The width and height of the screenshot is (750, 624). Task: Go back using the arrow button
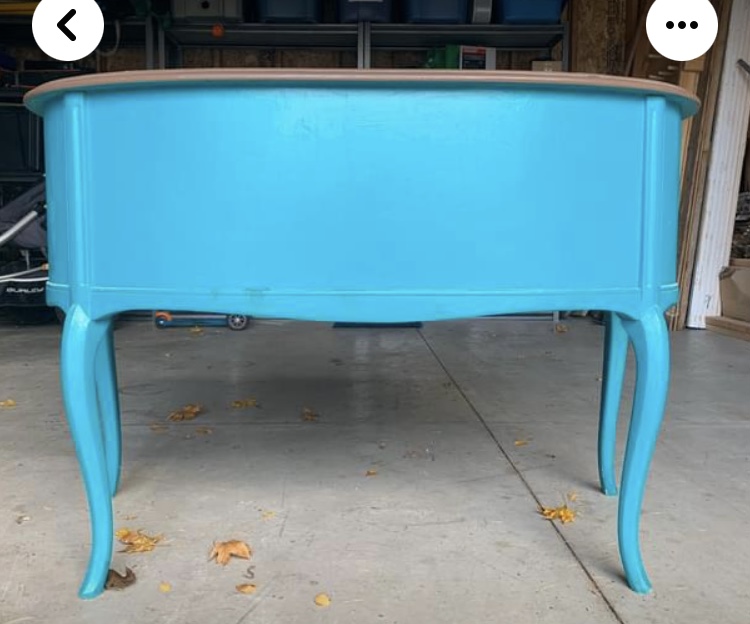coord(67,26)
